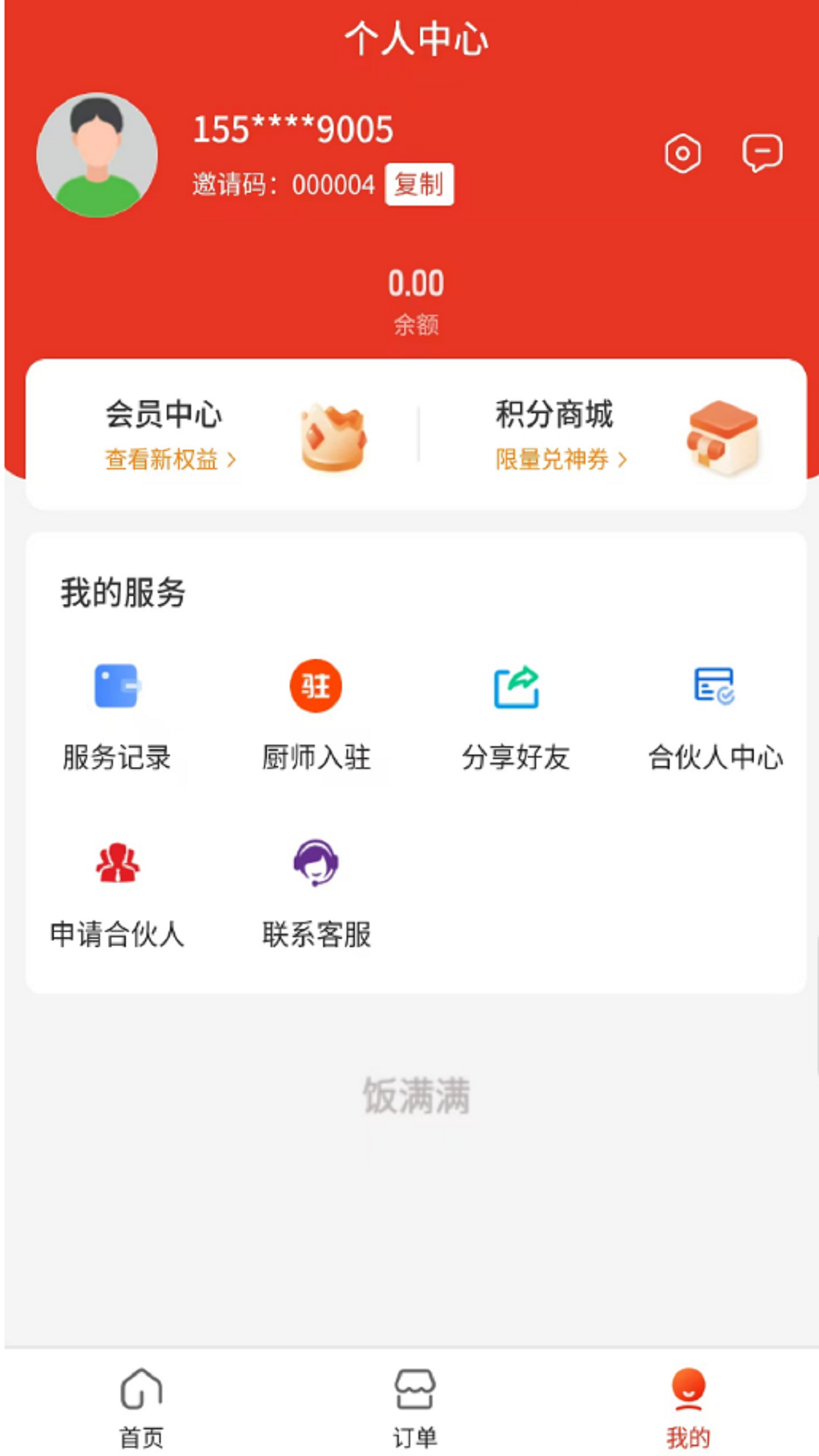
Task: Copy the invitation code with 复制
Action: point(419,184)
